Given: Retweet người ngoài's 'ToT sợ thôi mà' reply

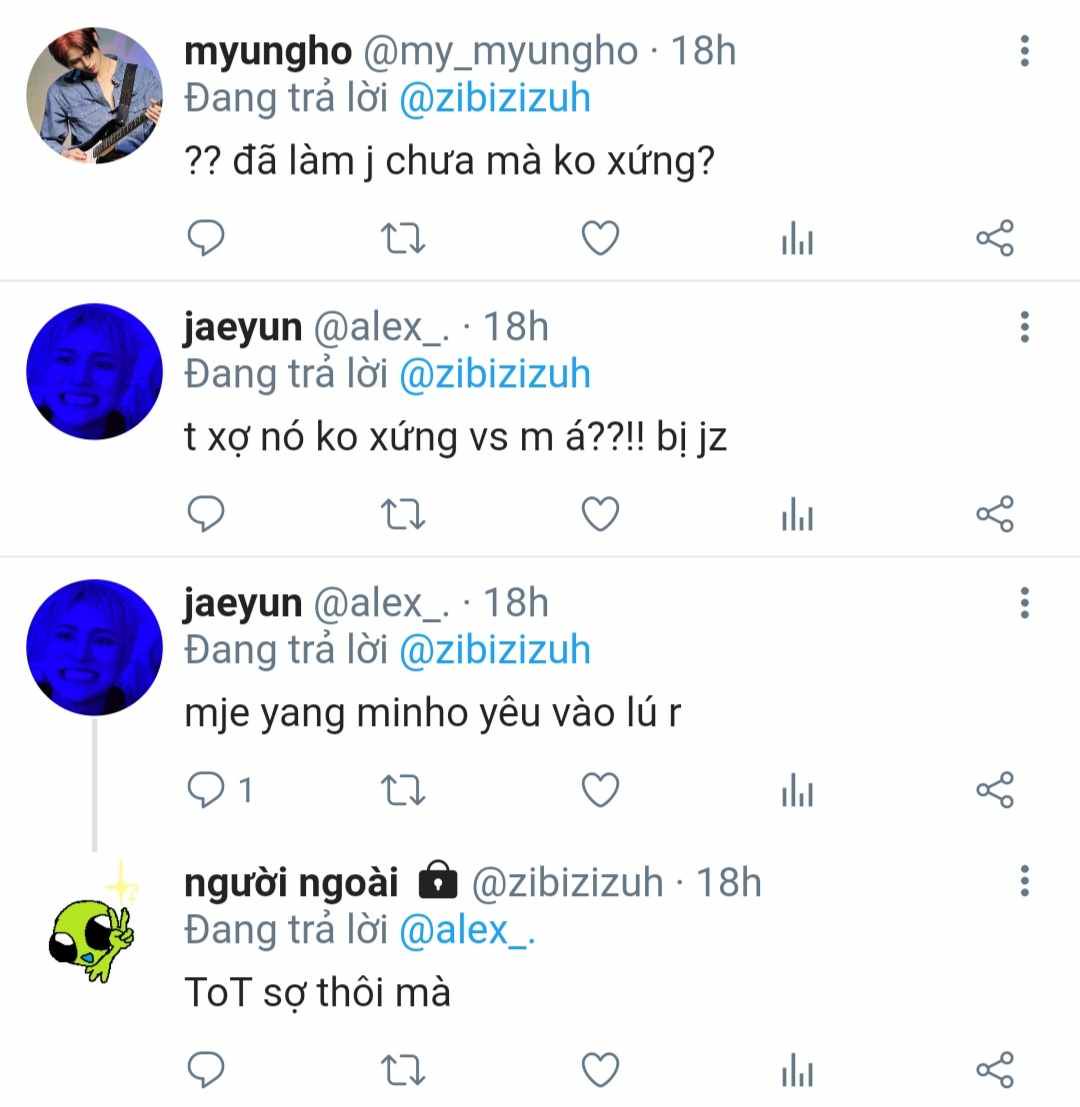Looking at the screenshot, I should tap(404, 1070).
